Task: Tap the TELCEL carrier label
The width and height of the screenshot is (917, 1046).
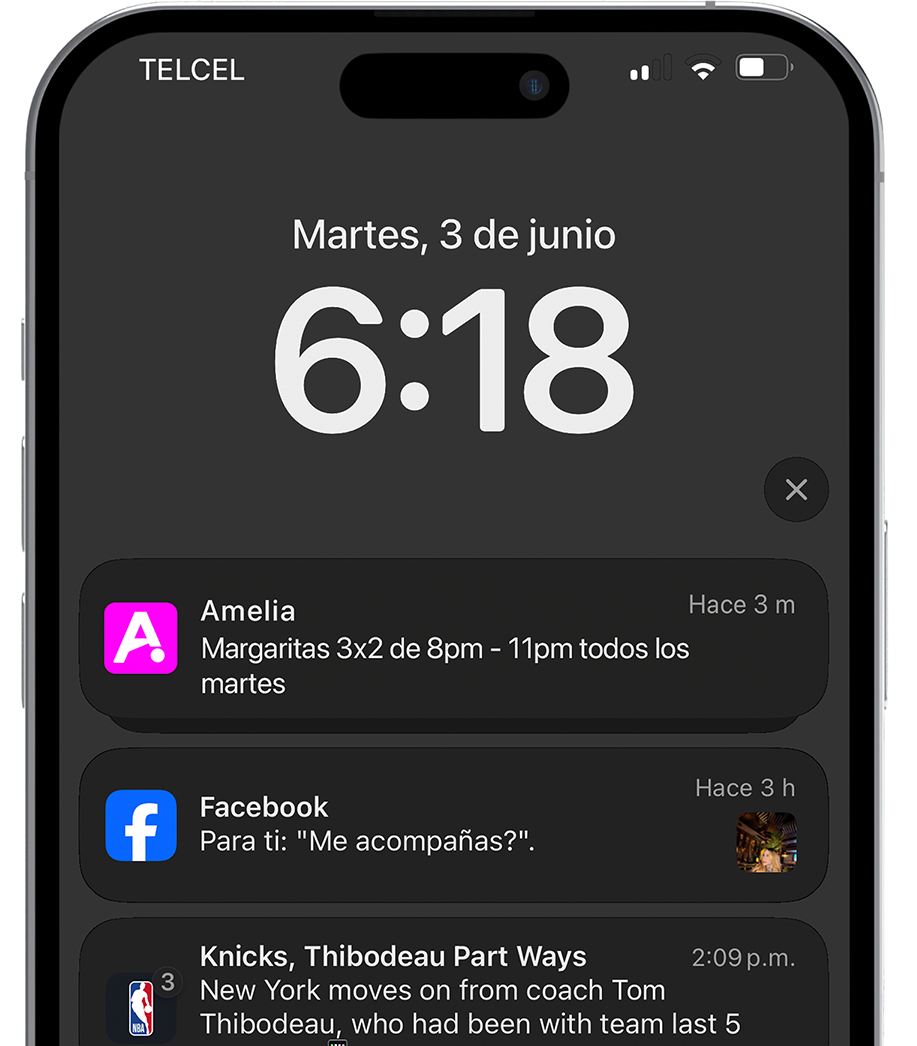Action: point(192,70)
